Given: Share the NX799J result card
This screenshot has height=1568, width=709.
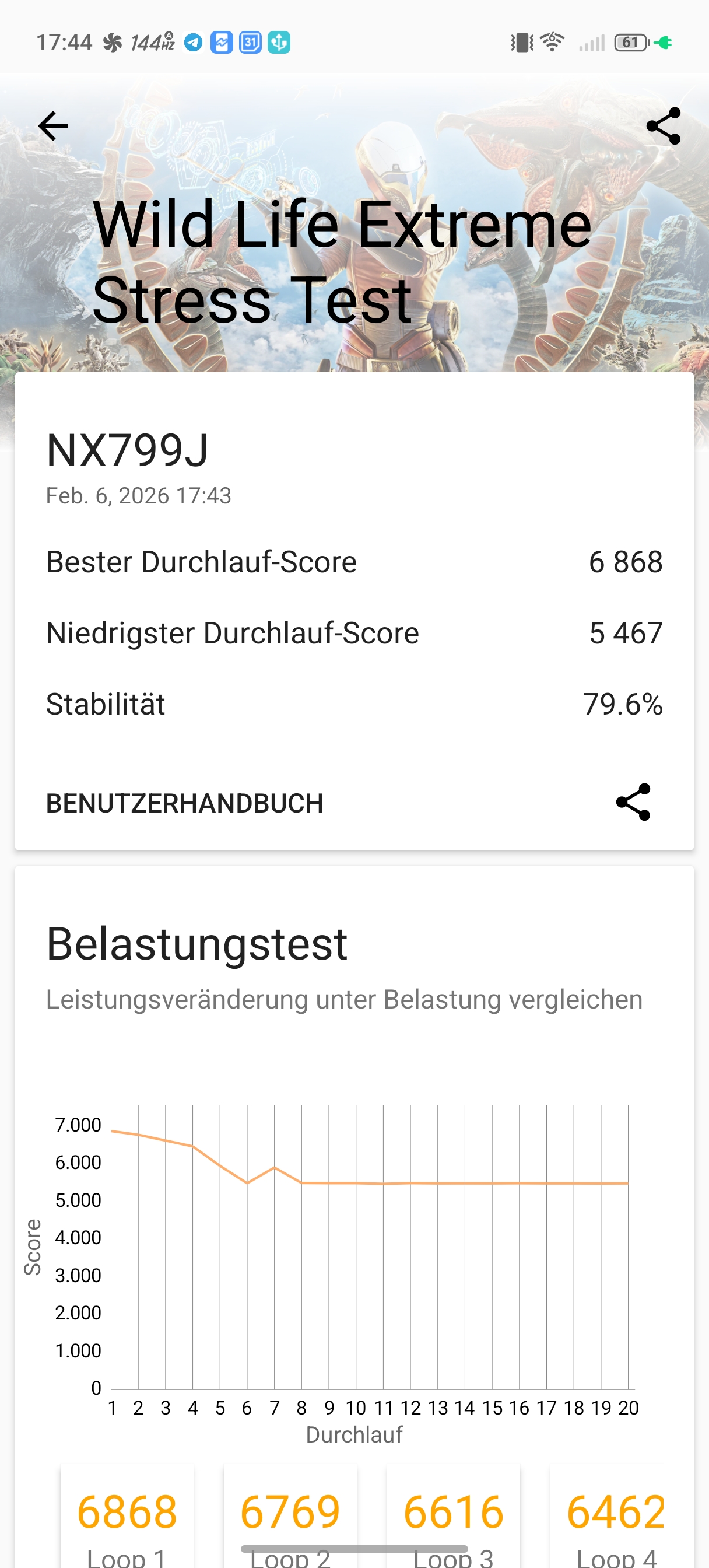Looking at the screenshot, I should pos(633,802).
